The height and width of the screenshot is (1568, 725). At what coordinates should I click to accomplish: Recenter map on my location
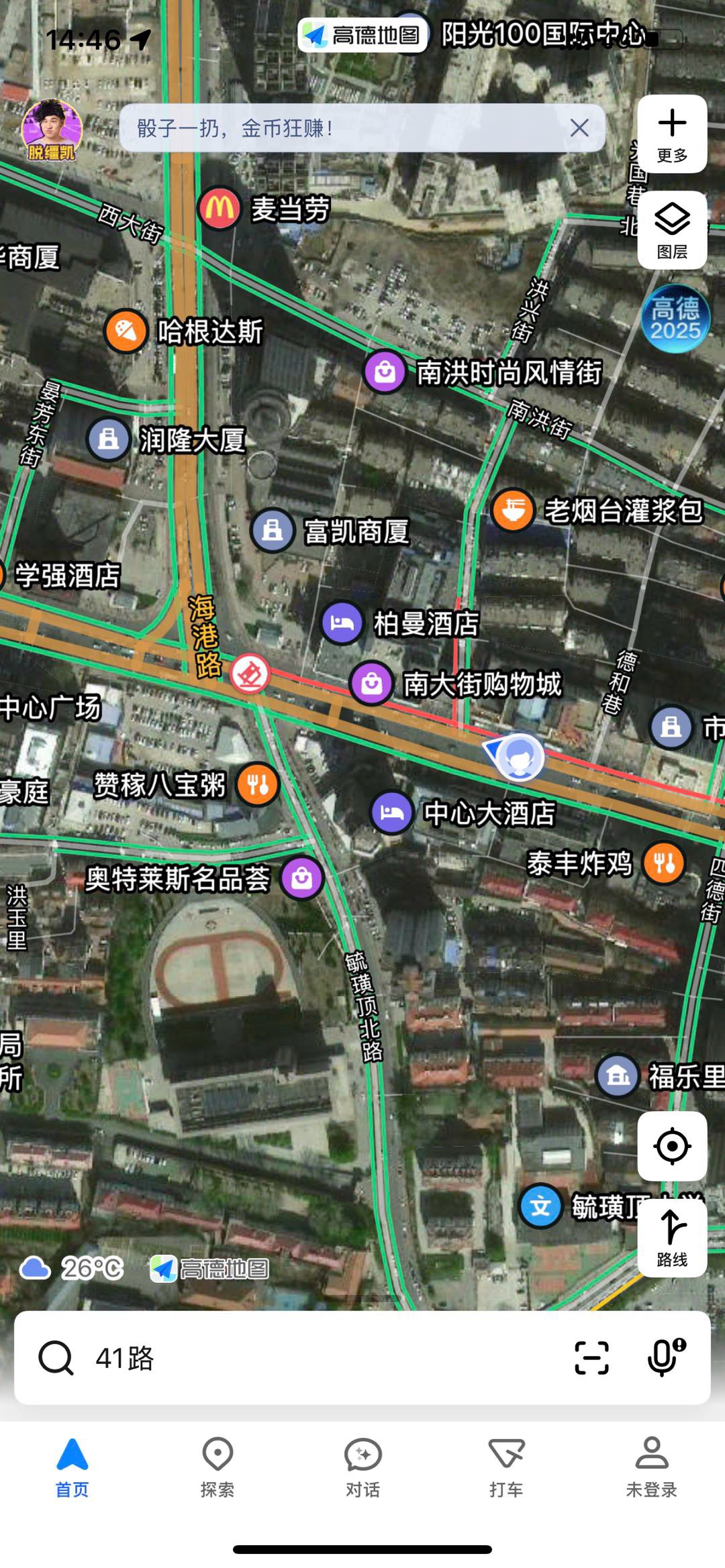672,1146
